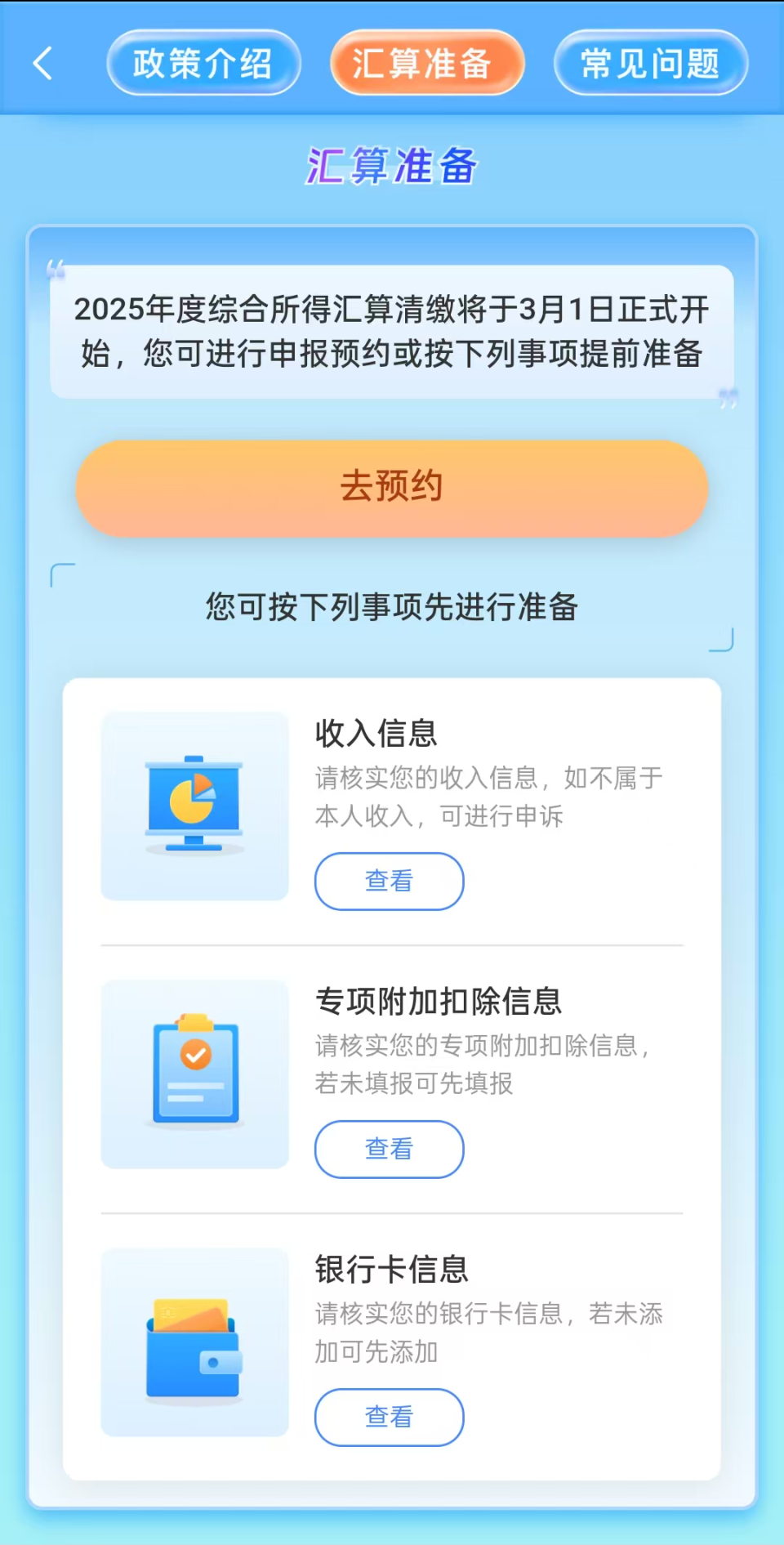This screenshot has width=784, height=1545.
Task: Click the pie chart icon for 收入信息
Action: click(x=193, y=803)
